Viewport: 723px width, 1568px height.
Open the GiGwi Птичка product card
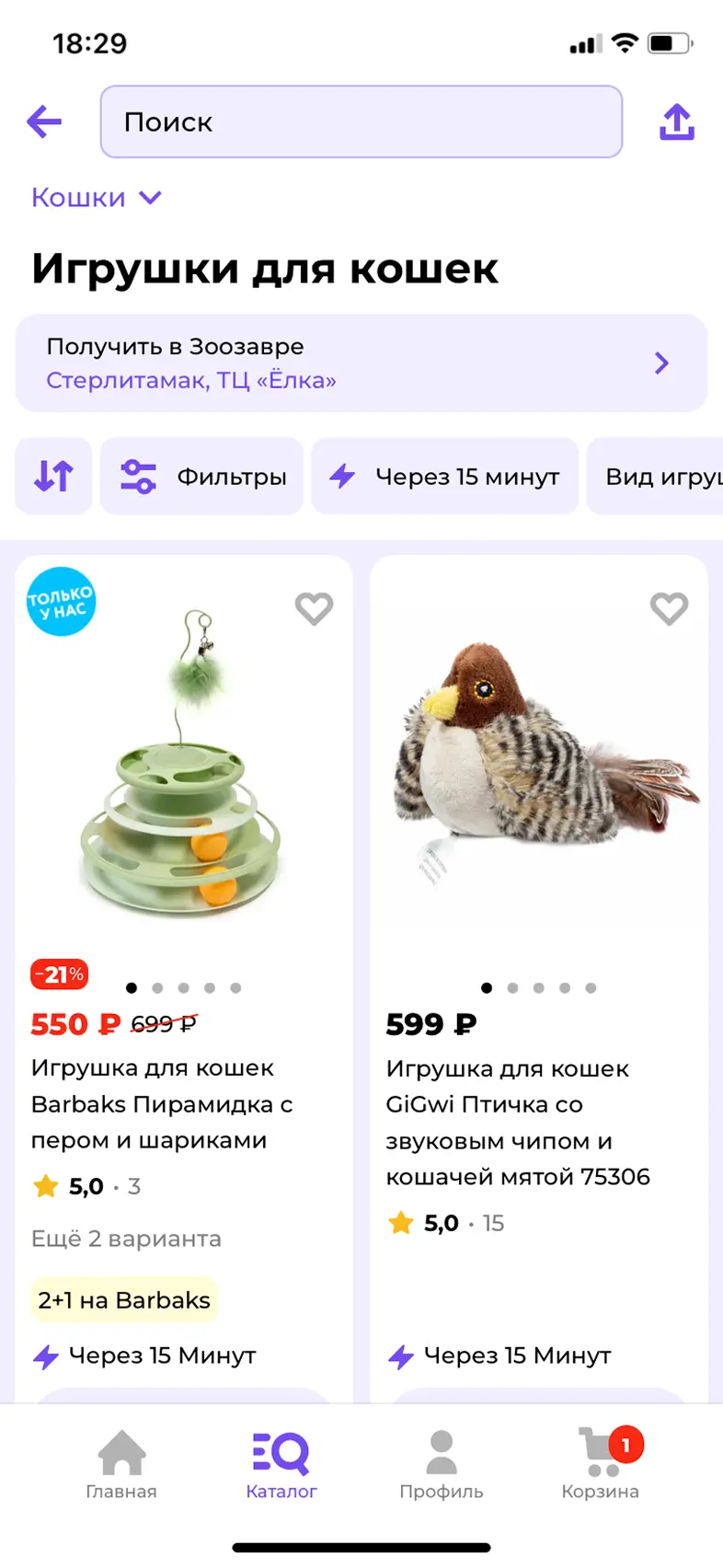538,1122
